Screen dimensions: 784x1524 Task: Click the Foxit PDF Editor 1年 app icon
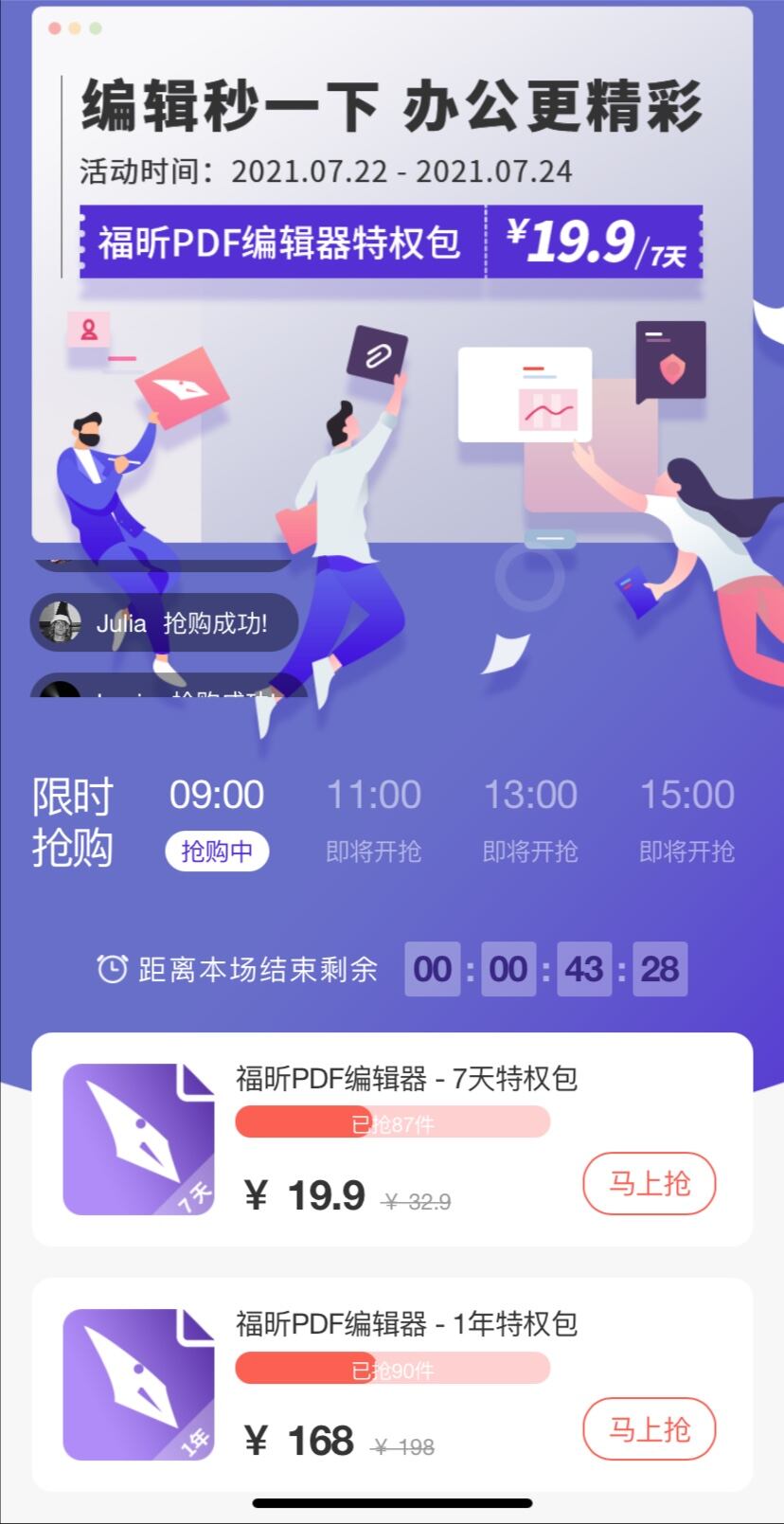coord(138,1385)
